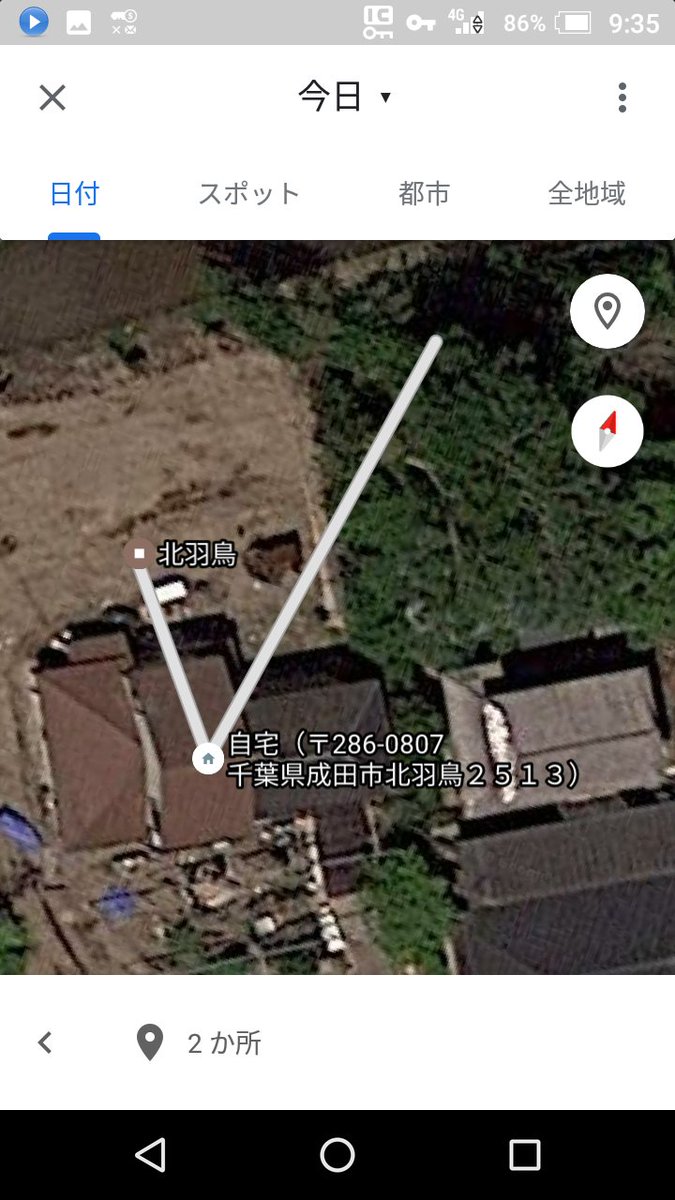Select the 自宅 home marker
The height and width of the screenshot is (1200, 675).
point(208,758)
